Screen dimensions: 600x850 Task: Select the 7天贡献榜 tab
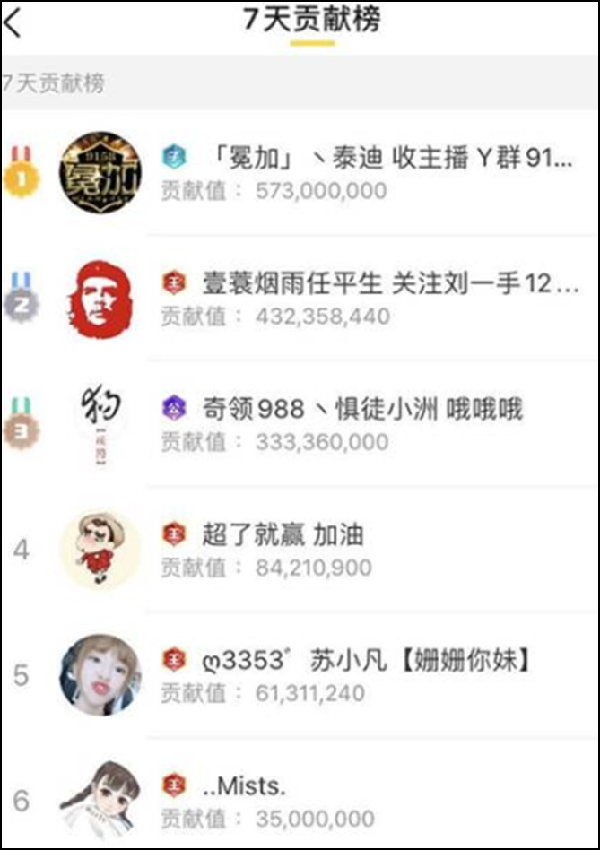click(312, 20)
